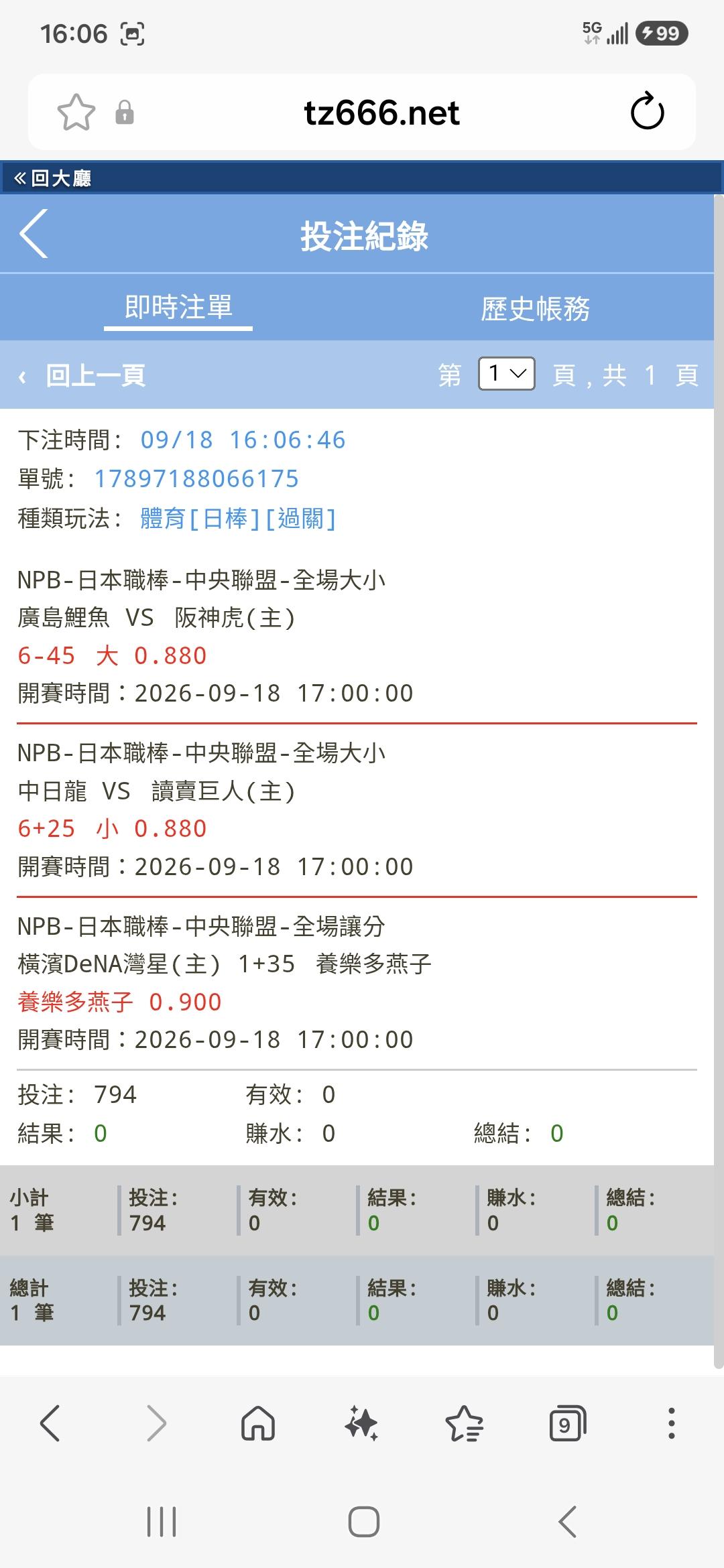
Task: Go back via 回上一頁
Action: (x=82, y=376)
